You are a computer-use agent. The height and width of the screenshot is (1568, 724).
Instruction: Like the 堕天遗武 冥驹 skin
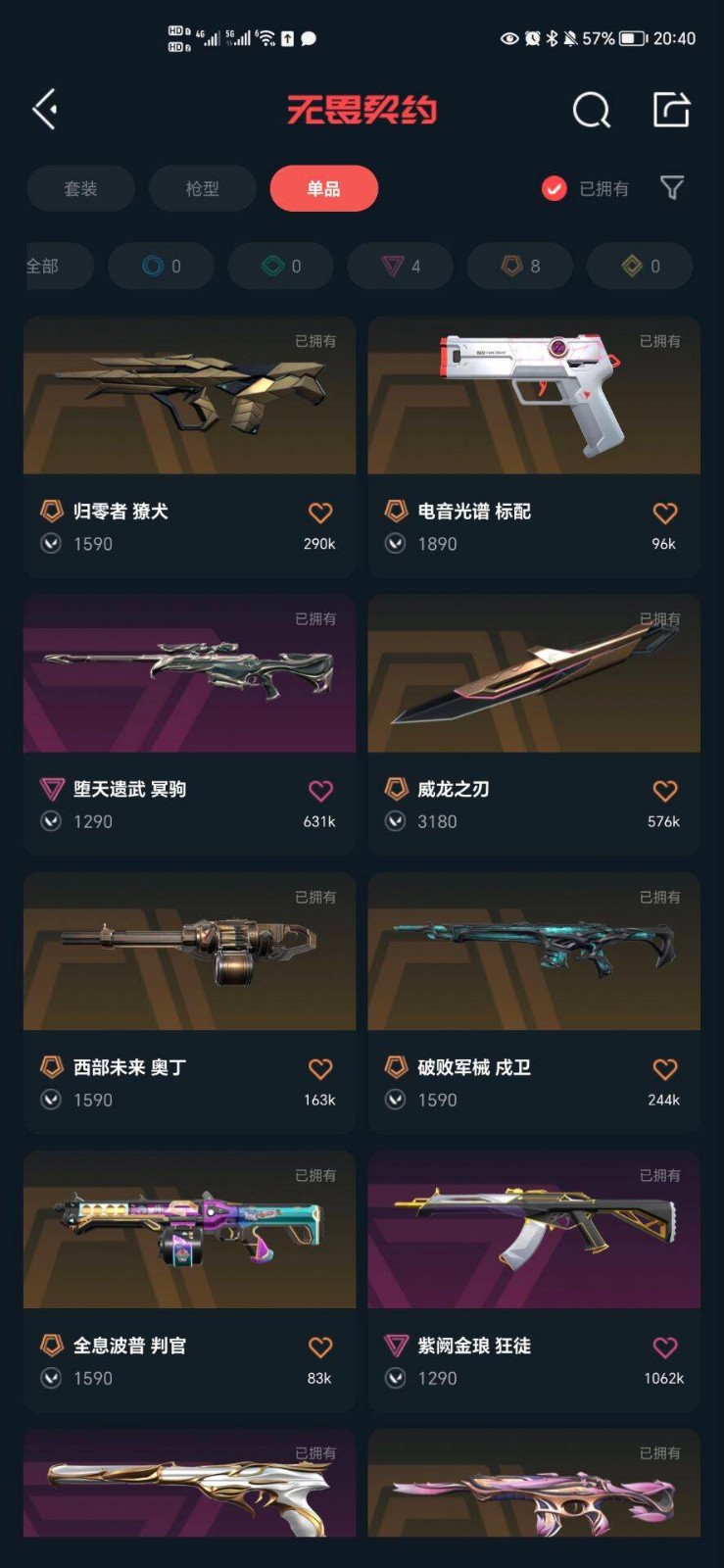pos(320,790)
